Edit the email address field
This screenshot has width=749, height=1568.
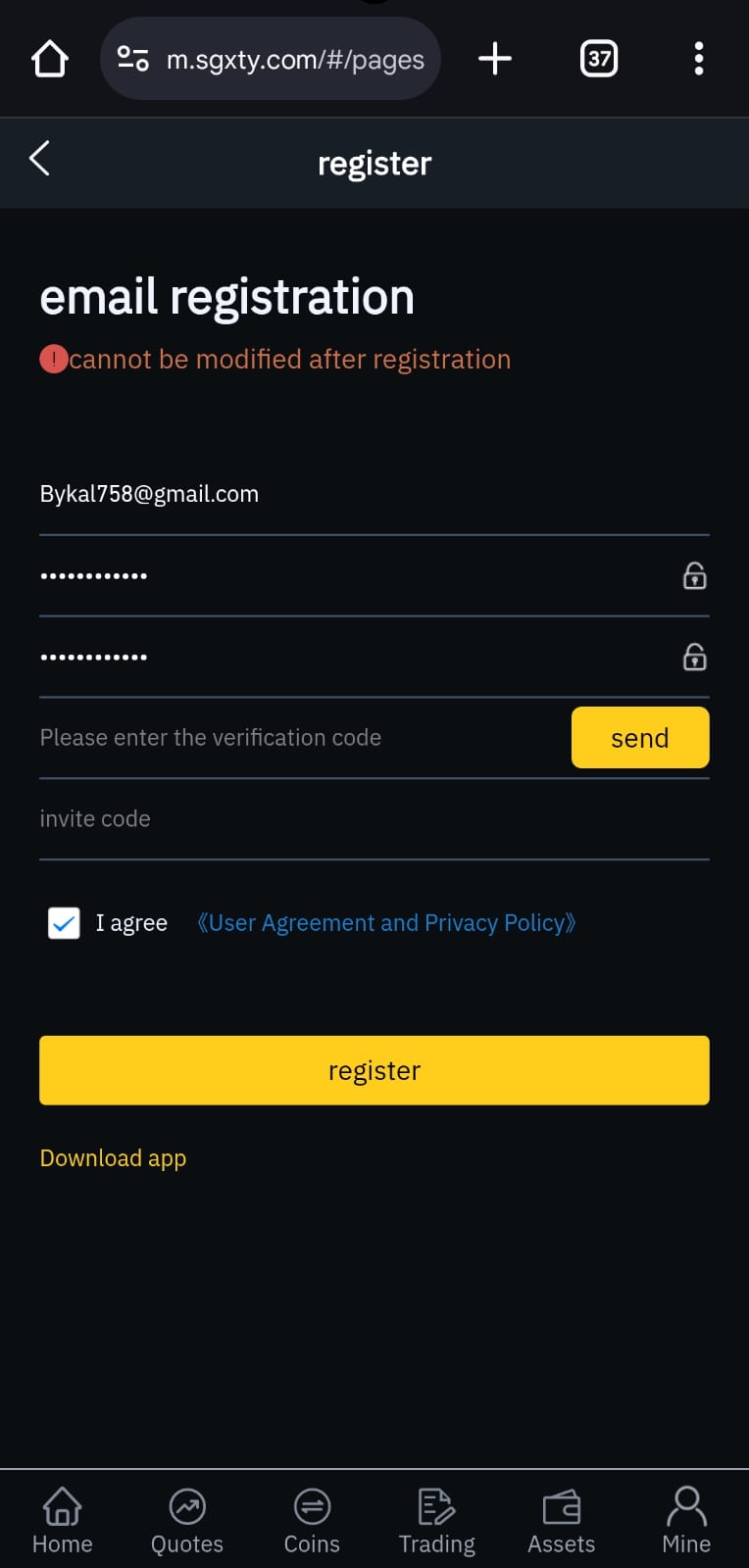(374, 494)
